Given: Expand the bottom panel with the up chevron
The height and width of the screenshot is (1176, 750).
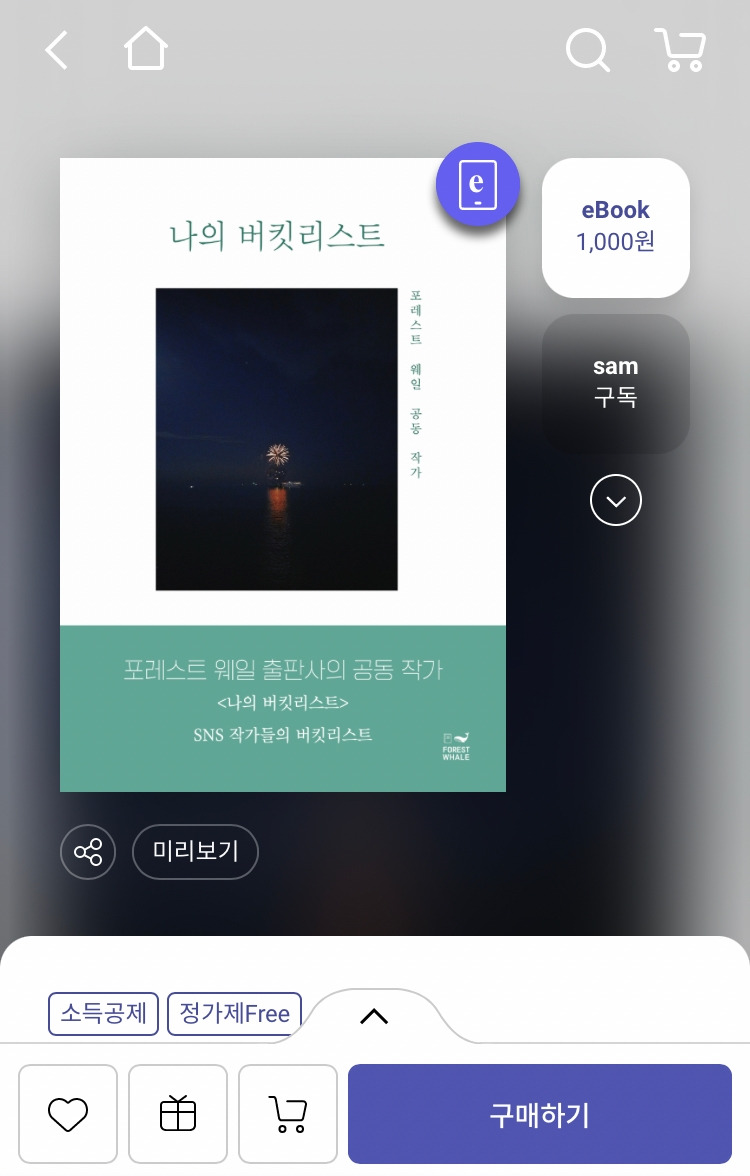Looking at the screenshot, I should [x=374, y=1016].
